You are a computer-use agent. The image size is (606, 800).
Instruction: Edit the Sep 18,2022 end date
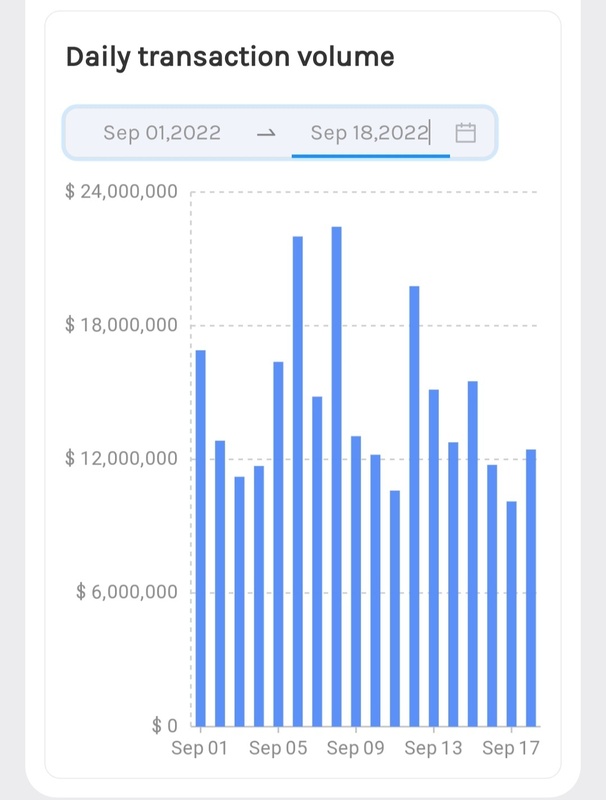click(x=369, y=133)
